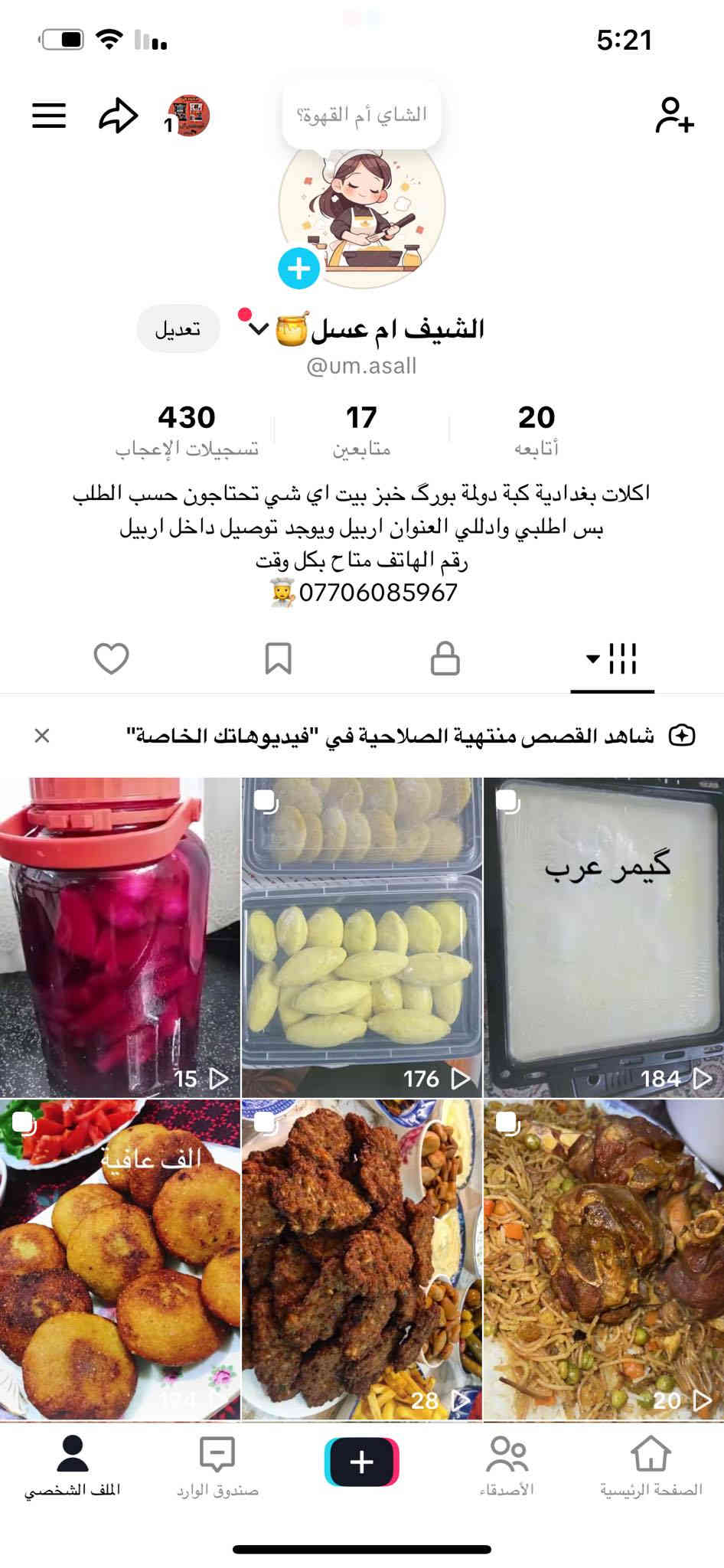
Task: Open the hamburger menu
Action: point(49,116)
